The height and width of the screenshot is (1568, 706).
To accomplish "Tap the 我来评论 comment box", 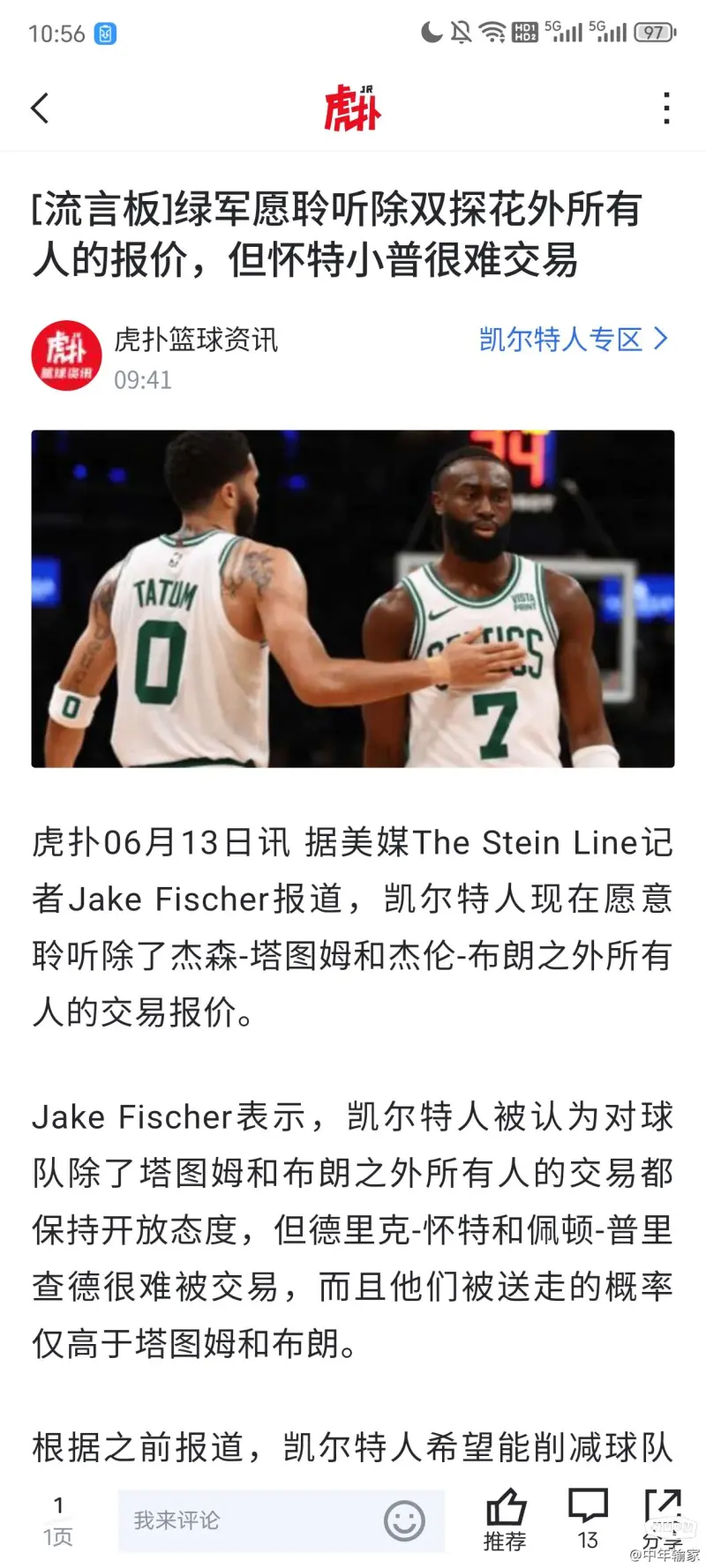I will click(247, 1520).
